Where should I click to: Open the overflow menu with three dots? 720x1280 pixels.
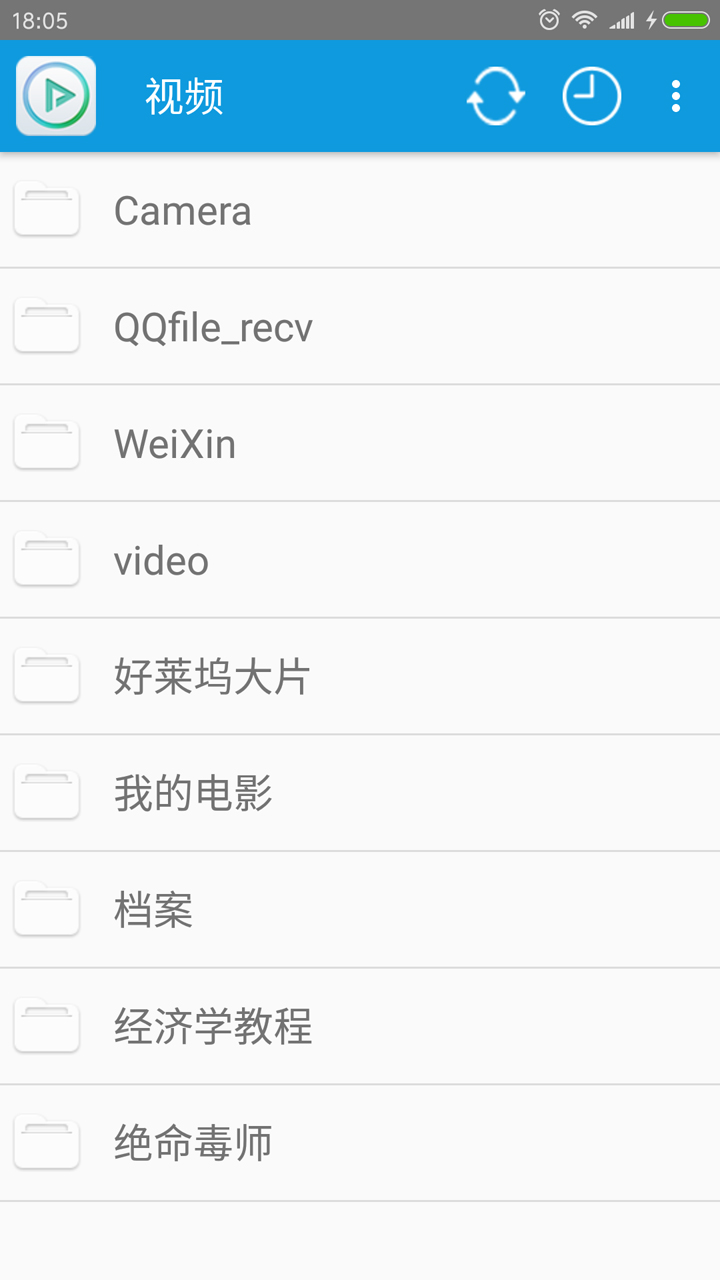pos(675,96)
